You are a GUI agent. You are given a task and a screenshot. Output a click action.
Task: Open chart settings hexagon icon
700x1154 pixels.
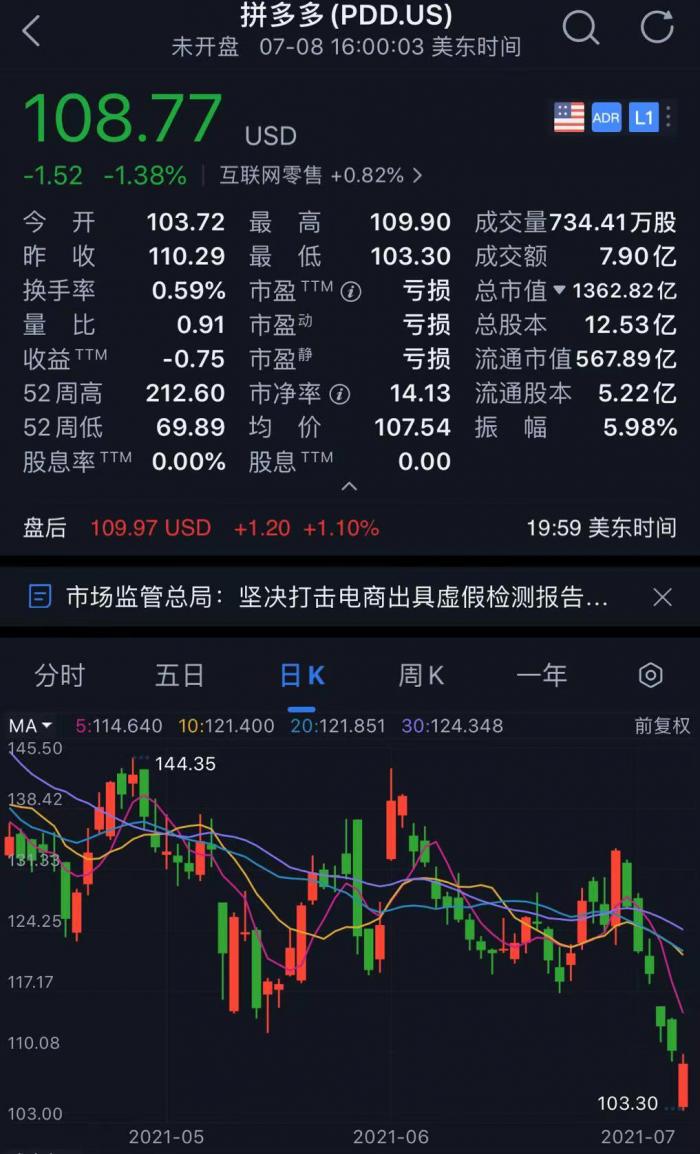651,676
